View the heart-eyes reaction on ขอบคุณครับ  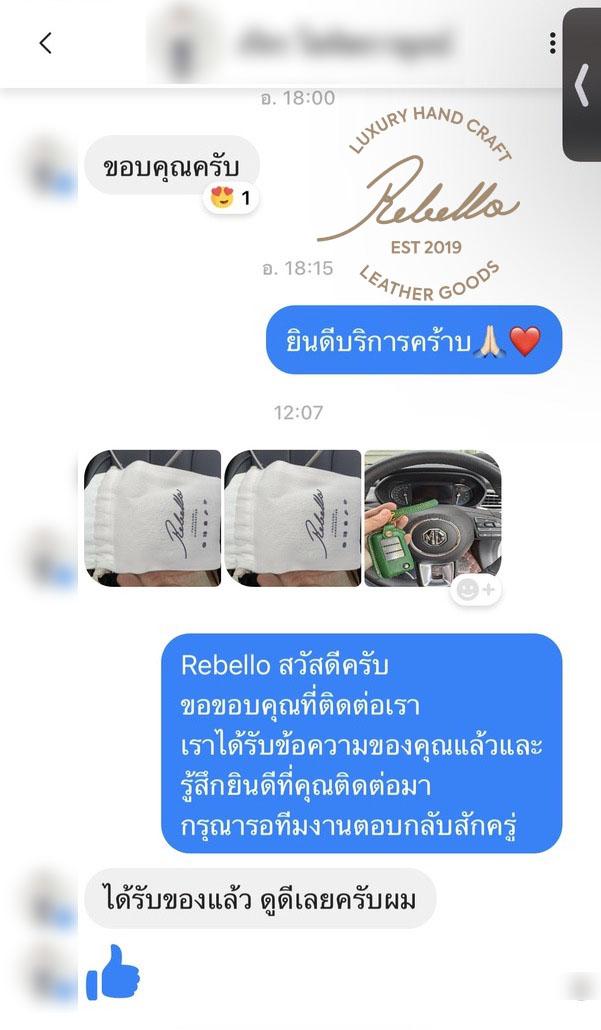232,198
